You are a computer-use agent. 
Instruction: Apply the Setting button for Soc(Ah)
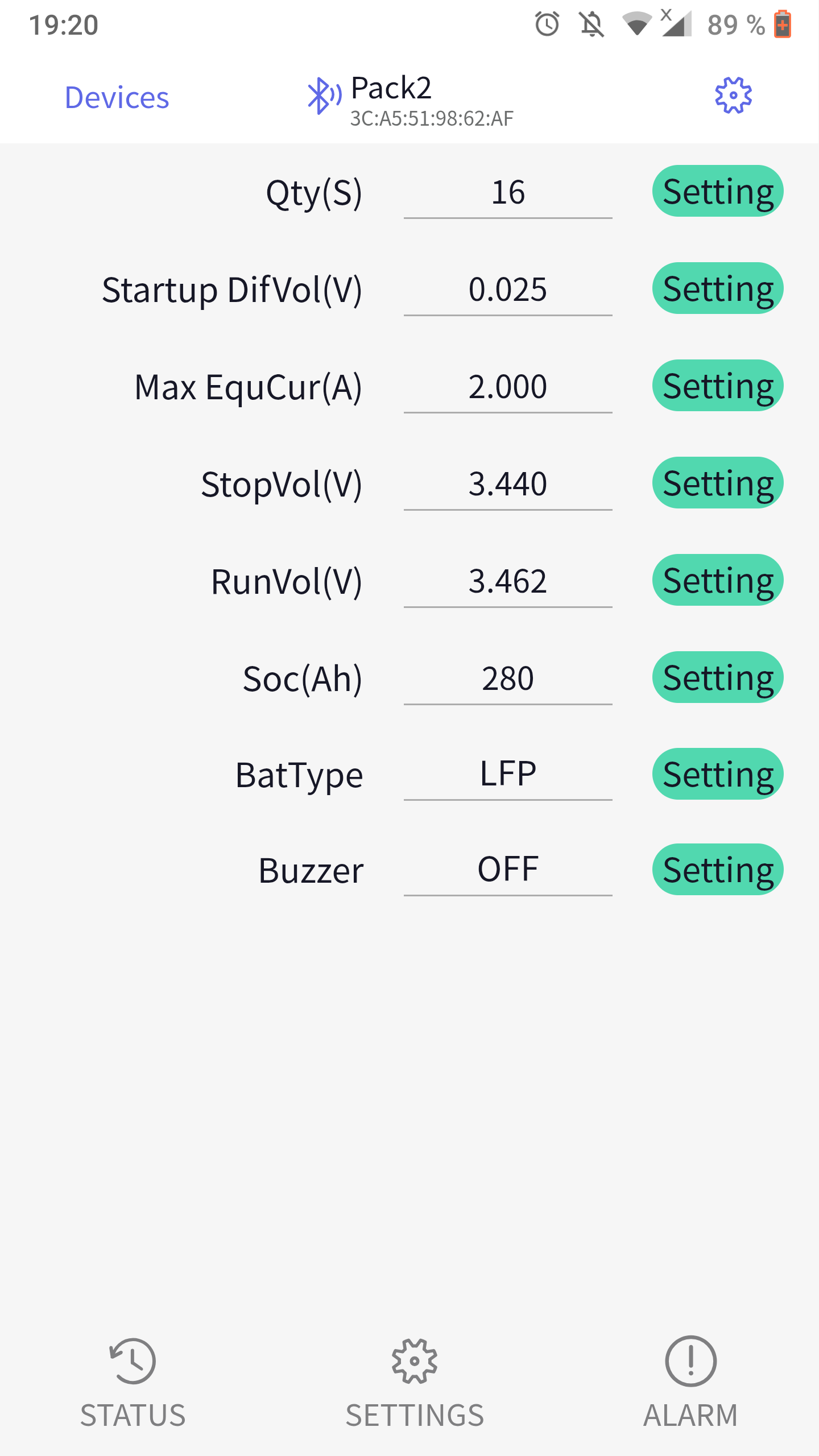click(718, 677)
